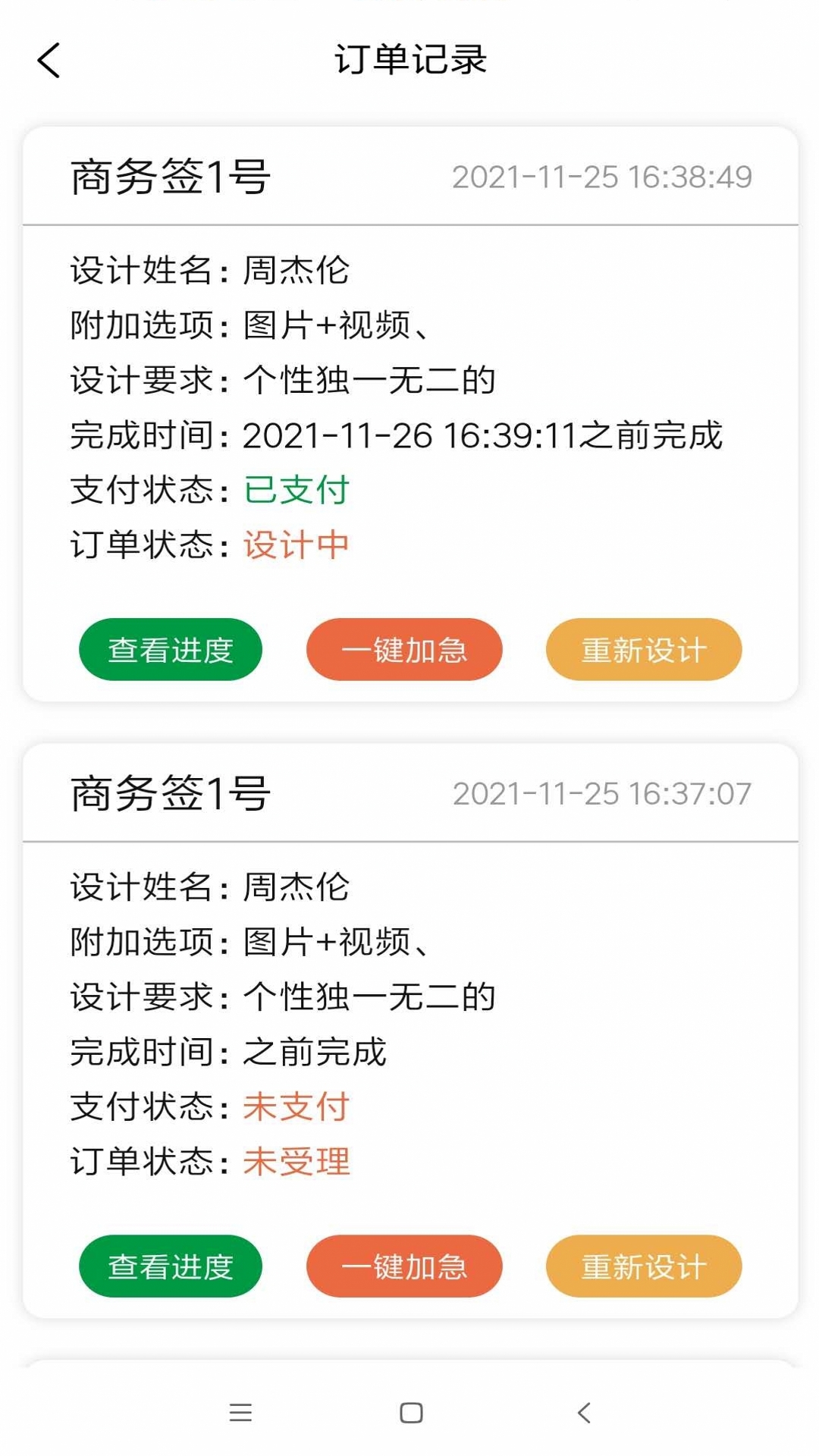Tap 查看进度 on the unpaid order
819x1456 pixels.
point(169,1265)
